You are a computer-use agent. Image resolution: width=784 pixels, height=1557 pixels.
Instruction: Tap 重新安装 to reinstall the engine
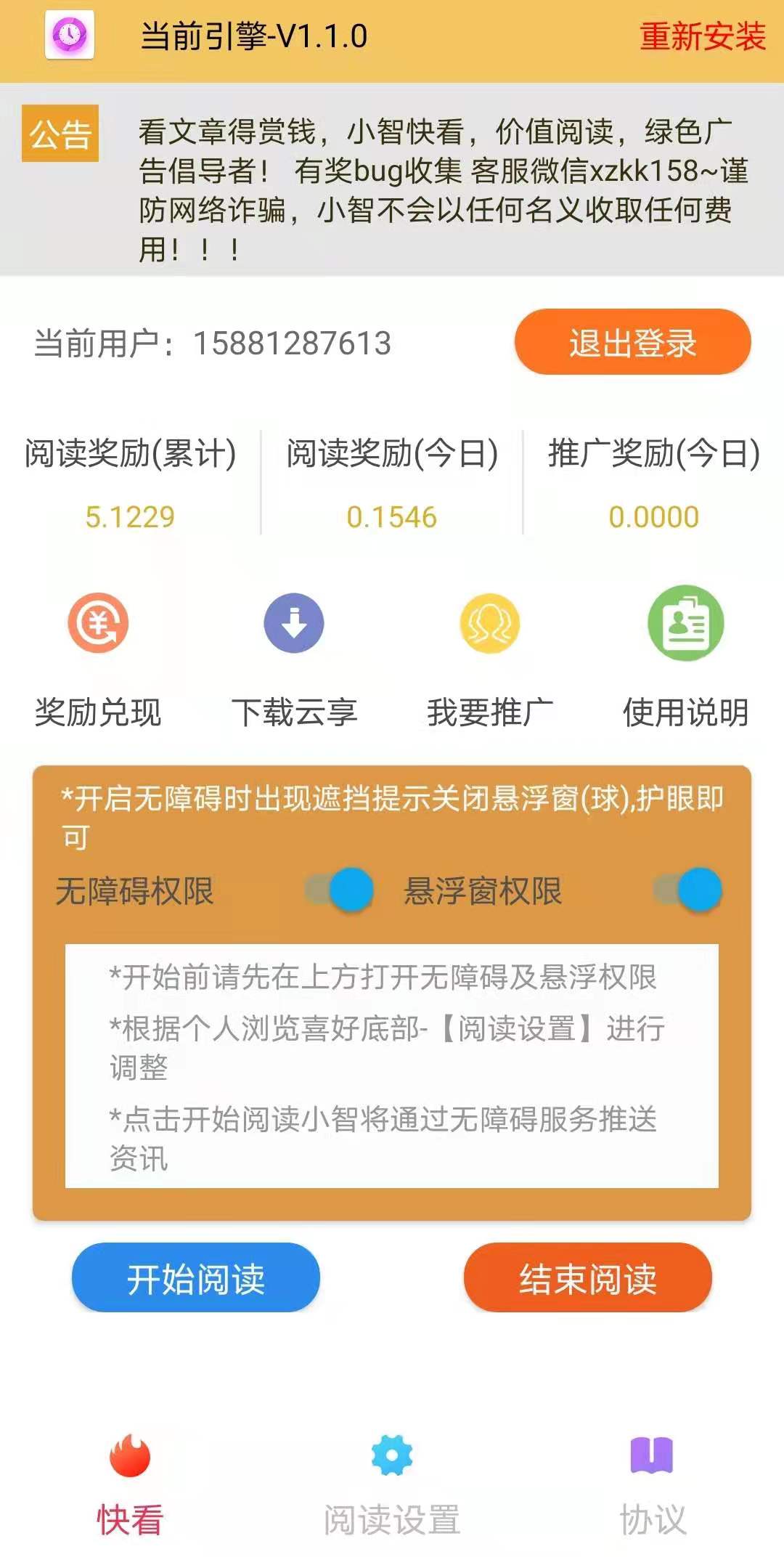[702, 36]
